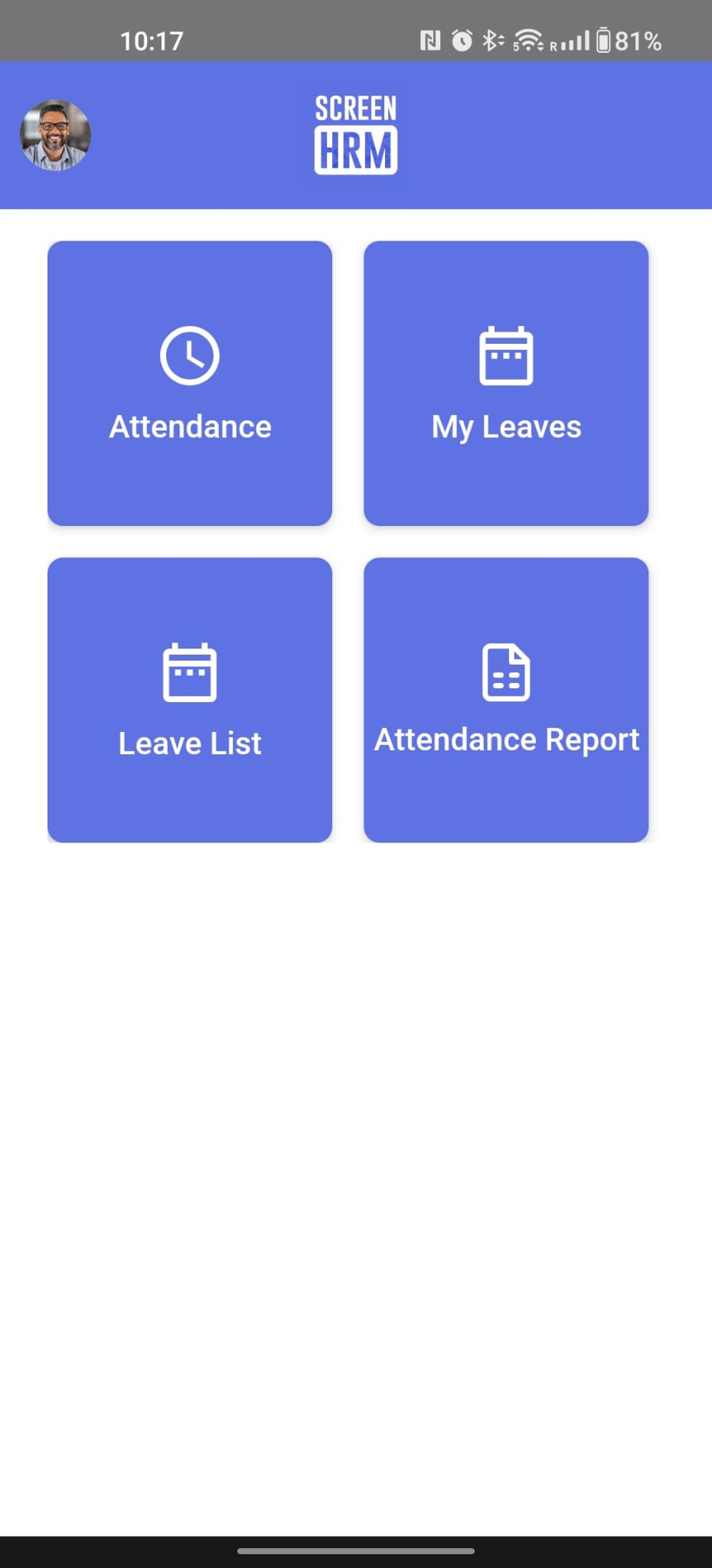Select the clock icon on Attendance tile

(190, 354)
